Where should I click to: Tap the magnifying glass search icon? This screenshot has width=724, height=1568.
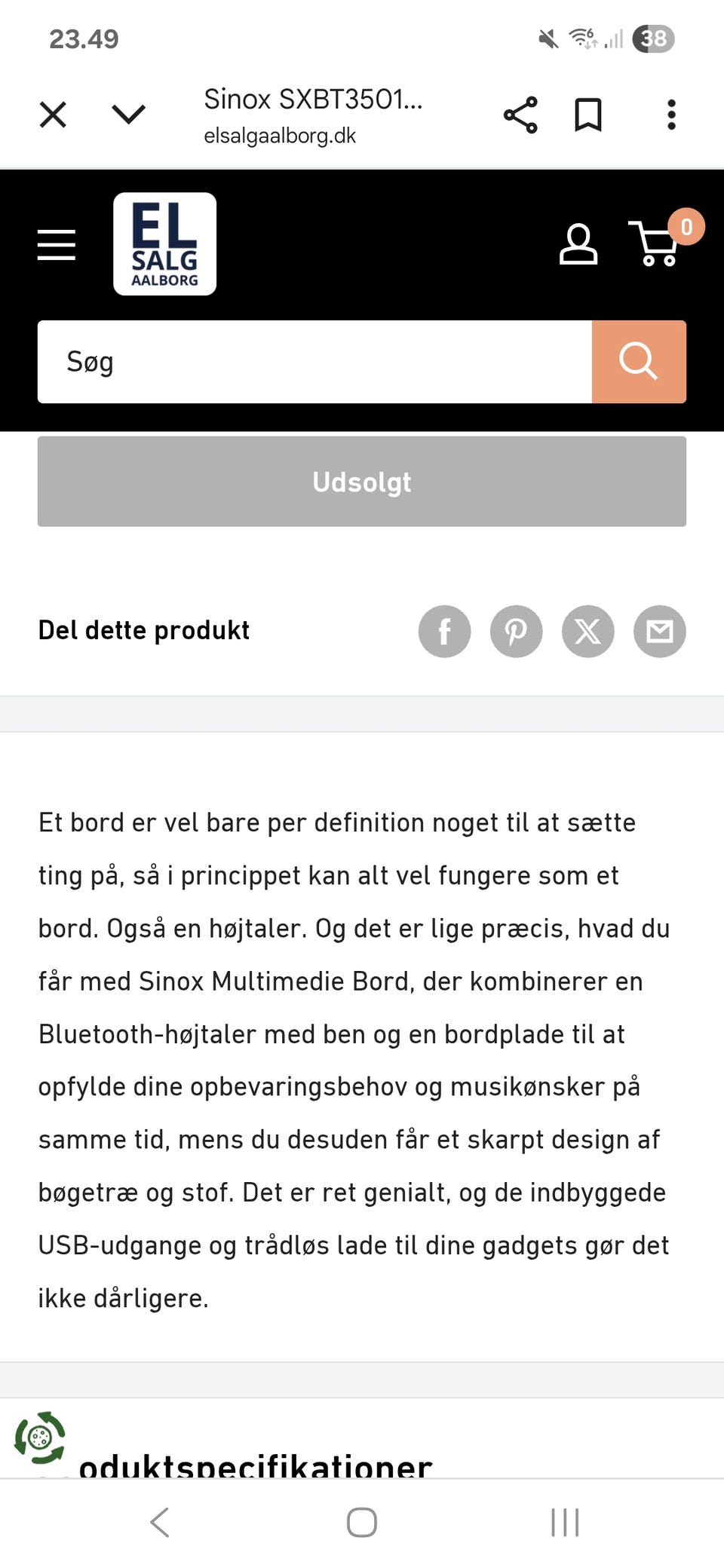(x=639, y=362)
